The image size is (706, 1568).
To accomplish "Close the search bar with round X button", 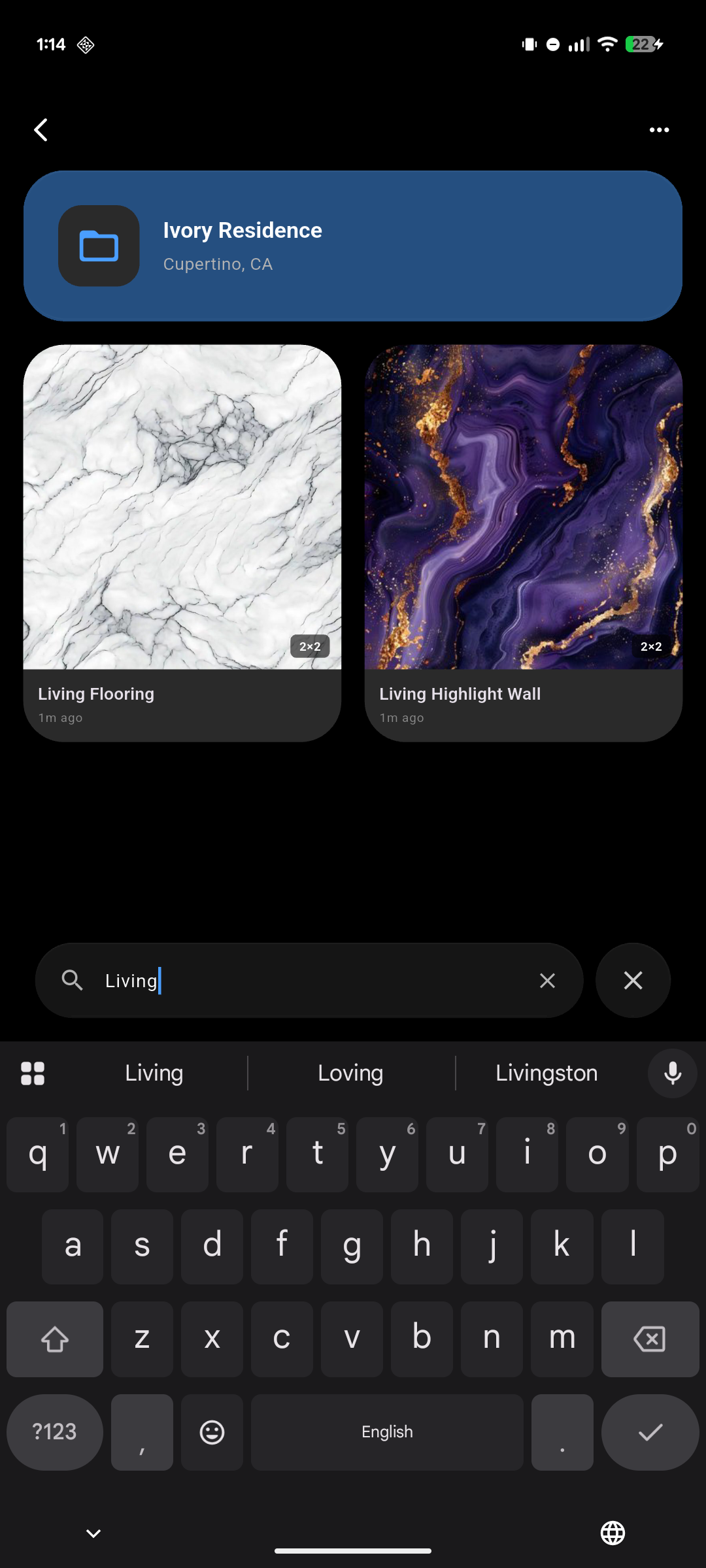I will click(633, 980).
